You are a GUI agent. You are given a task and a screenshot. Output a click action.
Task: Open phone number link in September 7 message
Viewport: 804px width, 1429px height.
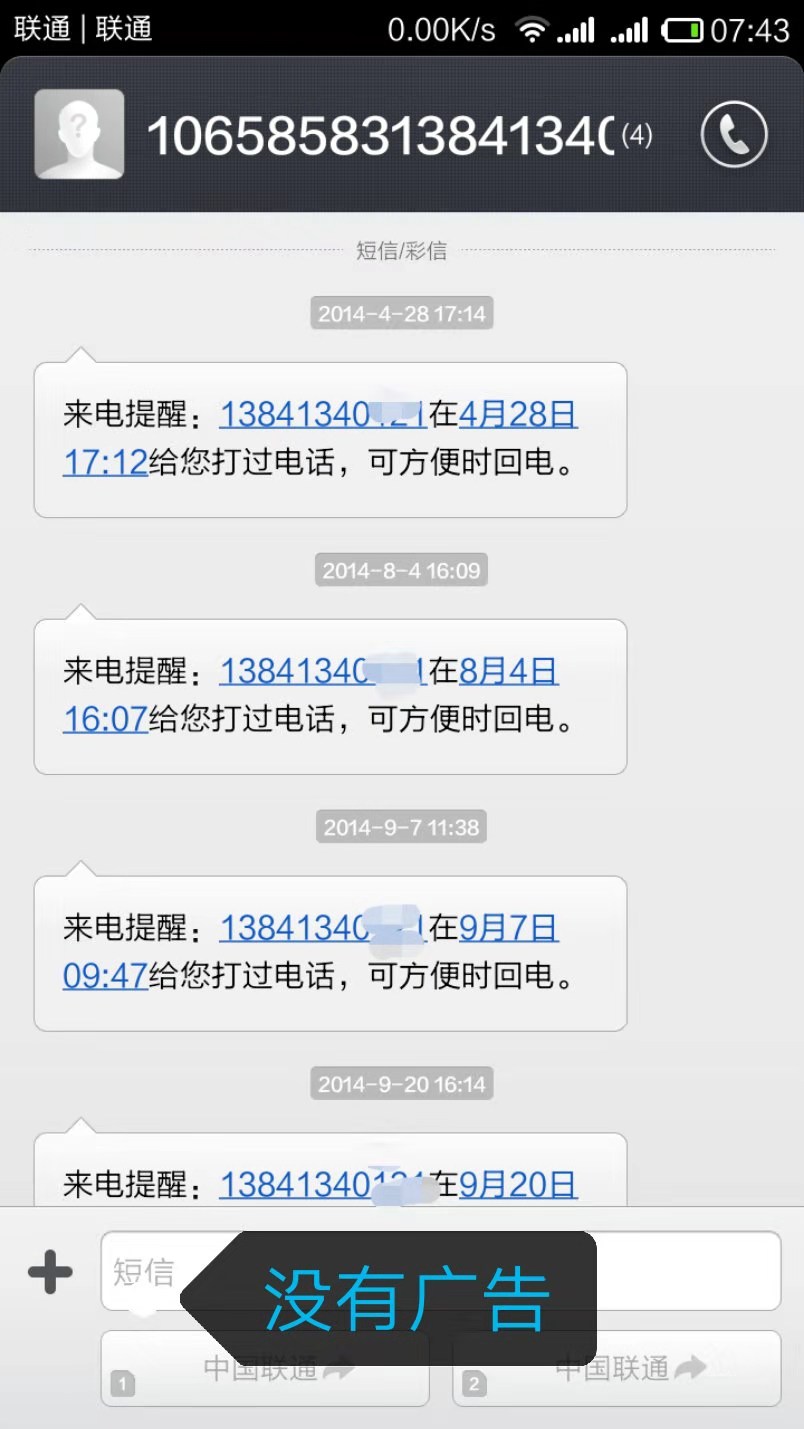[322, 928]
